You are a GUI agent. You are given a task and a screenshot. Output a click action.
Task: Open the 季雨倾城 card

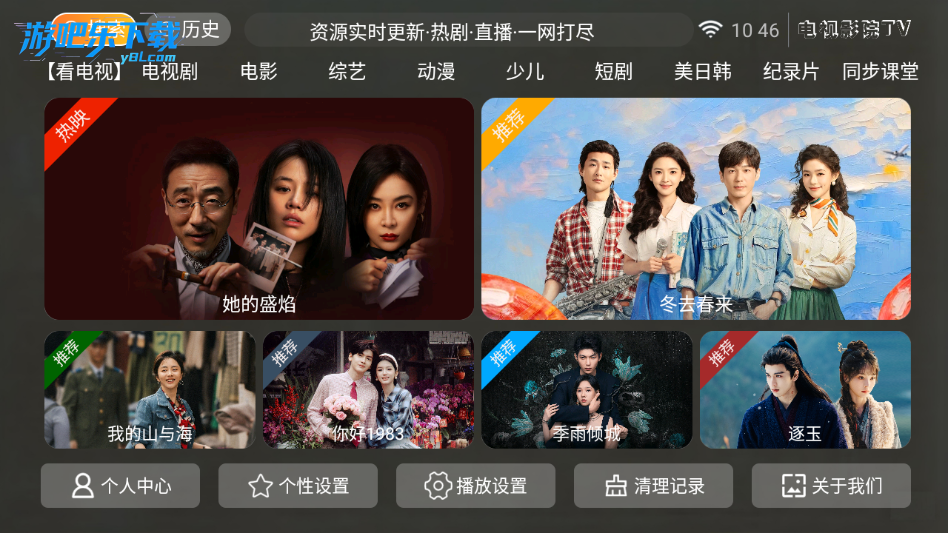pyautogui.click(x=587, y=390)
